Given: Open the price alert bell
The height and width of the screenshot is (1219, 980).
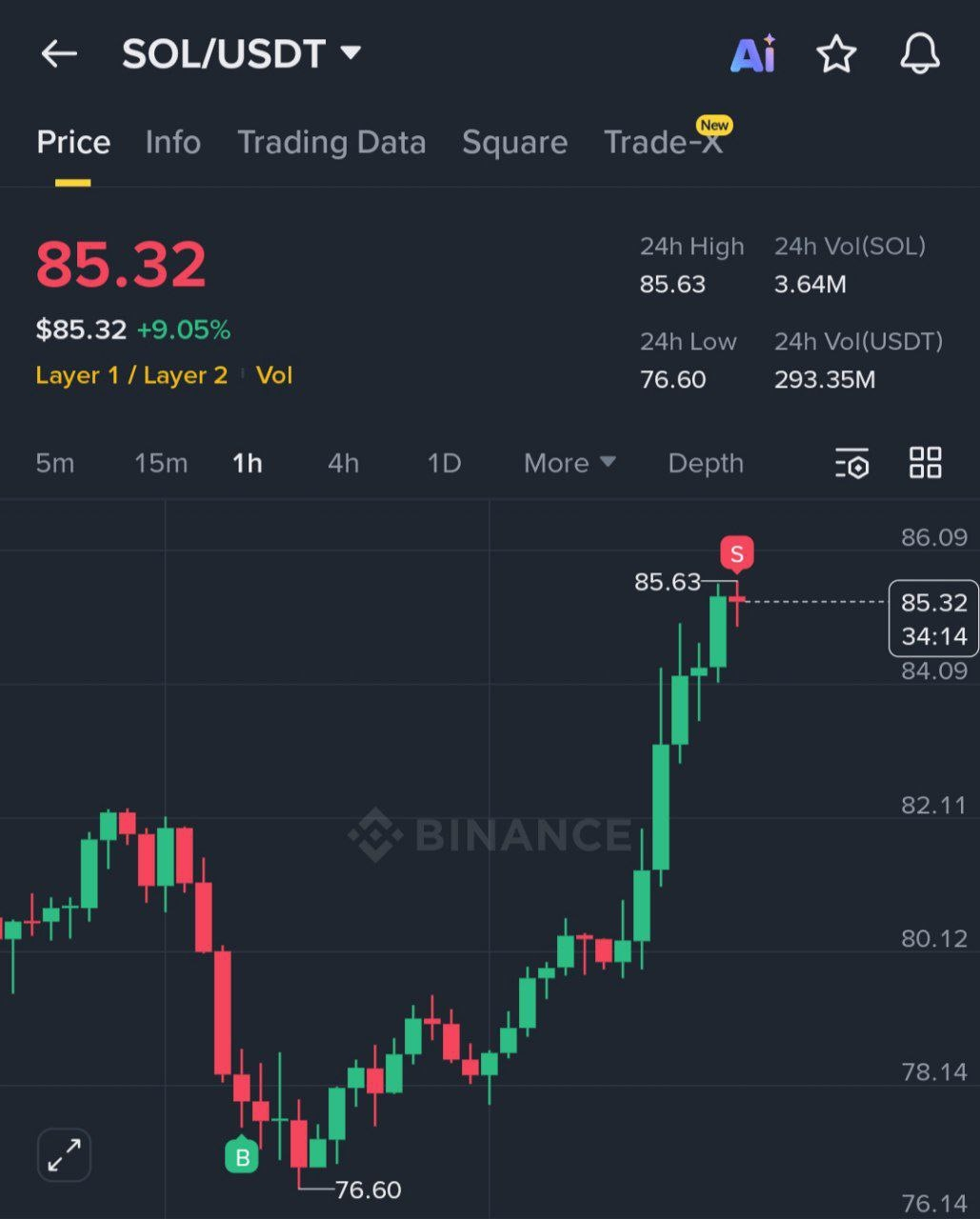Looking at the screenshot, I should [x=919, y=54].
